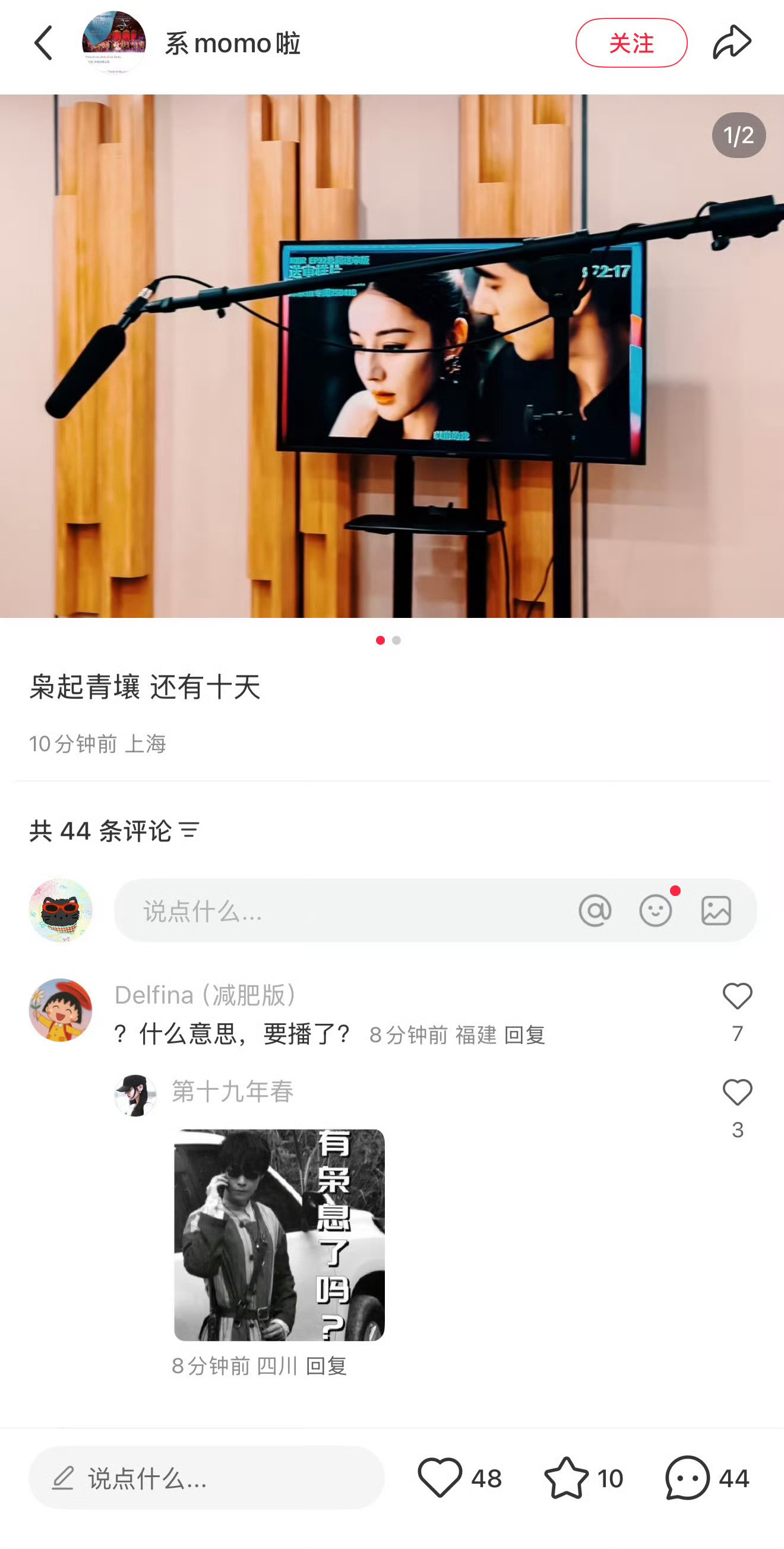The image size is (784, 1549).
Task: Reply to 第十九年春's comment
Action: [x=326, y=1366]
